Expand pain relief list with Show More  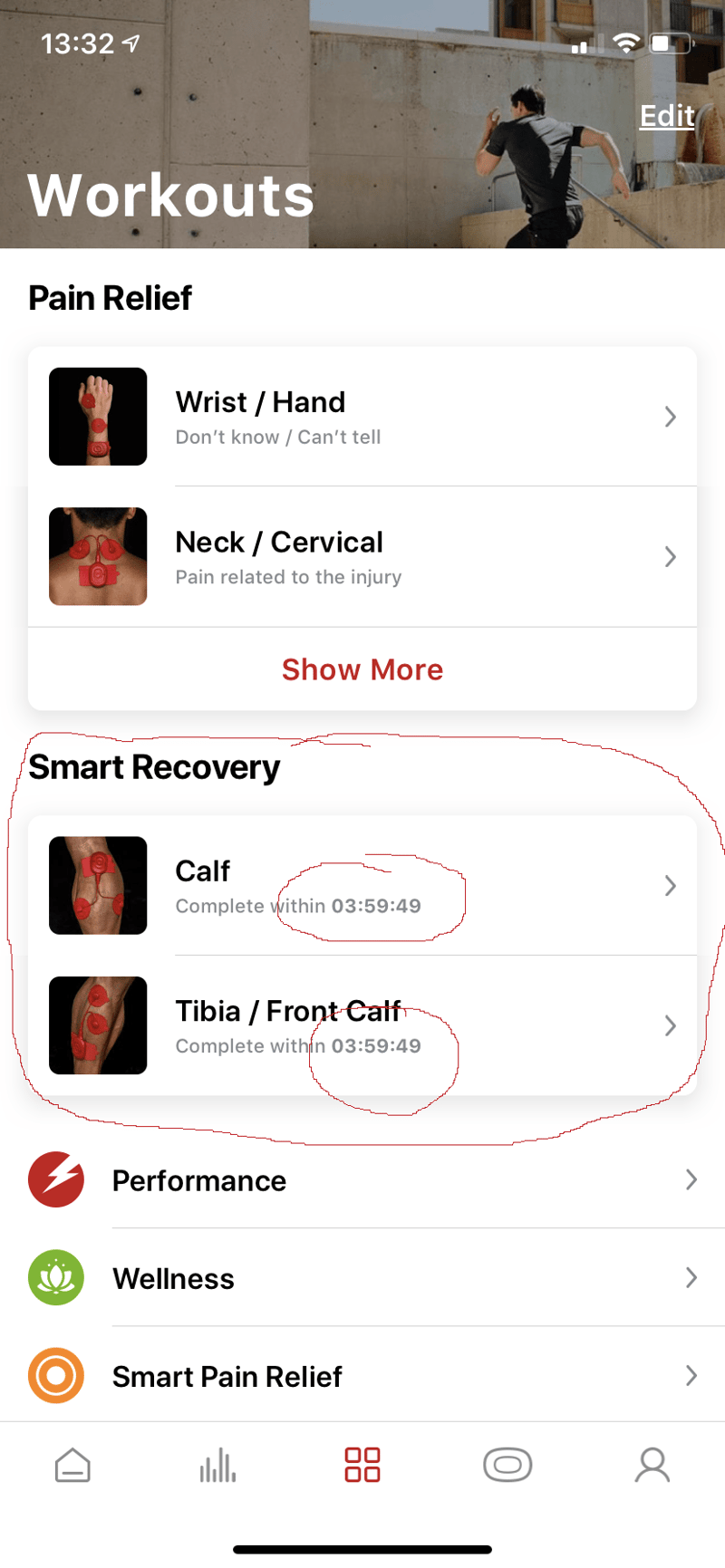[x=362, y=669]
